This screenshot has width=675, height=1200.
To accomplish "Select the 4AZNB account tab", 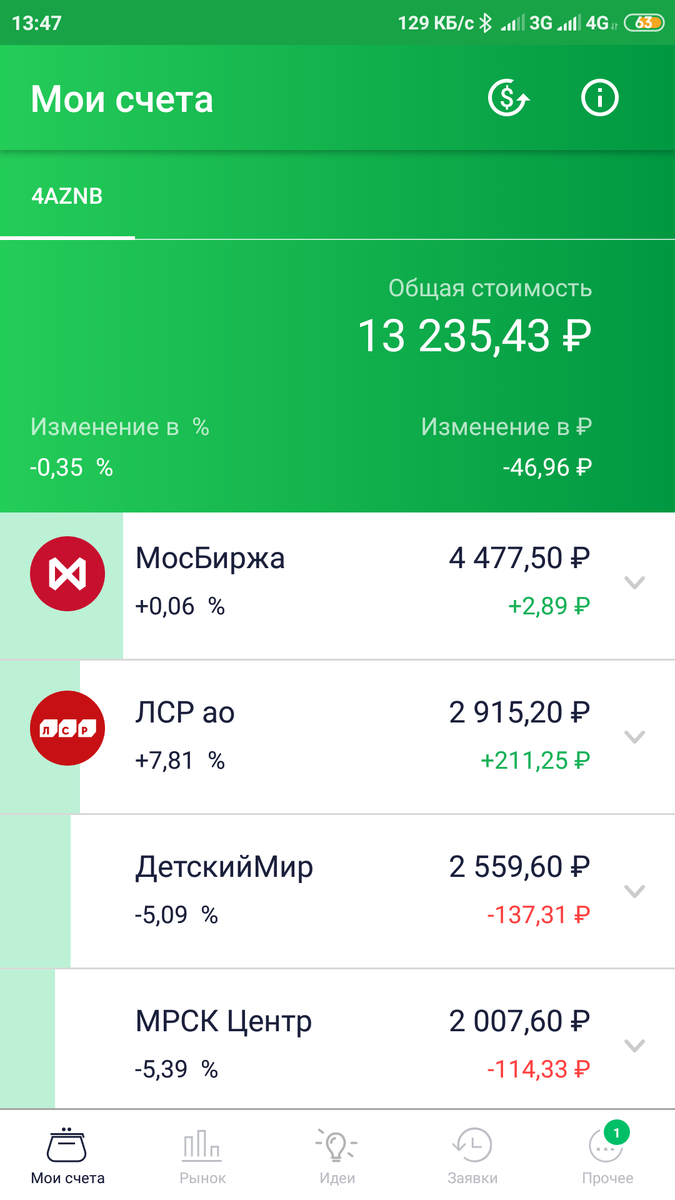I will coord(67,197).
